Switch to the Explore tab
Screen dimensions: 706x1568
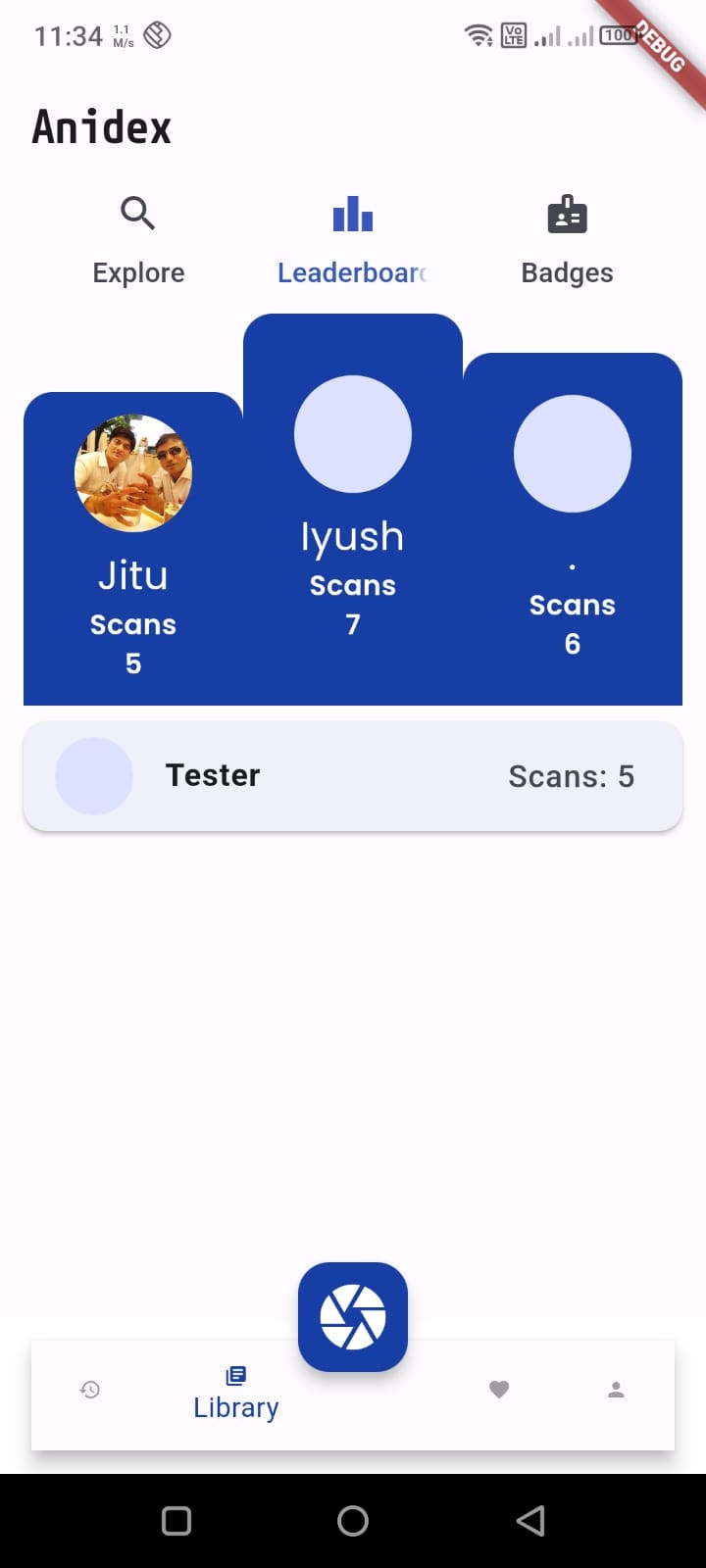point(138,241)
